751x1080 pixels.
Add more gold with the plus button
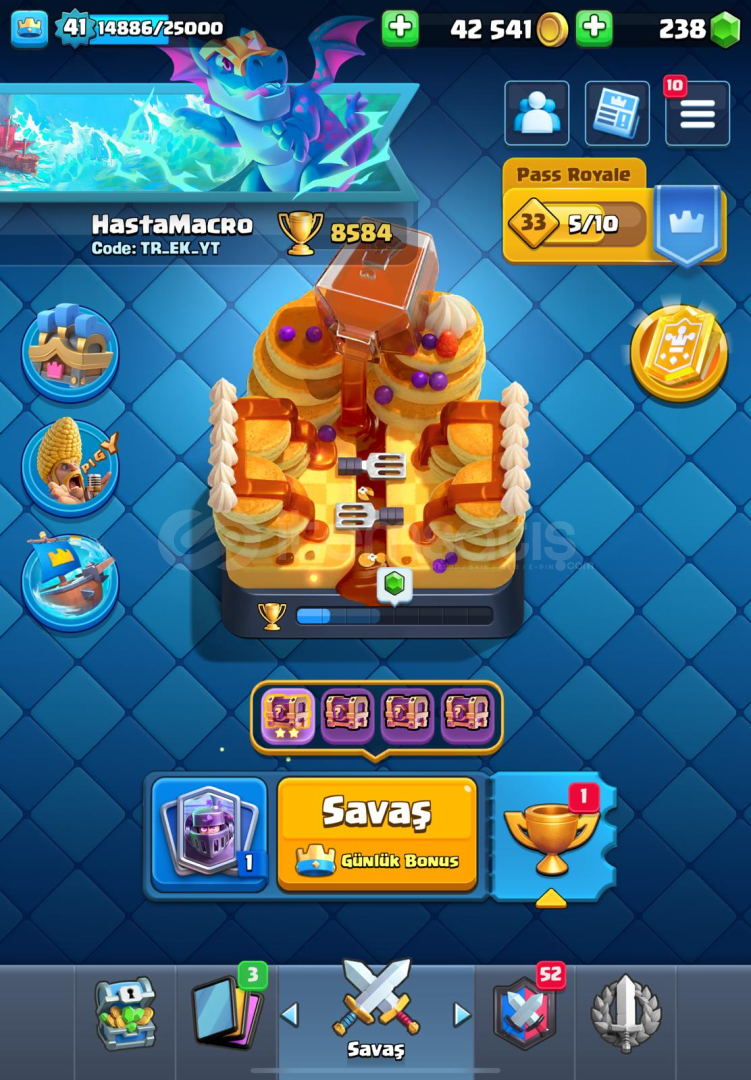click(400, 28)
